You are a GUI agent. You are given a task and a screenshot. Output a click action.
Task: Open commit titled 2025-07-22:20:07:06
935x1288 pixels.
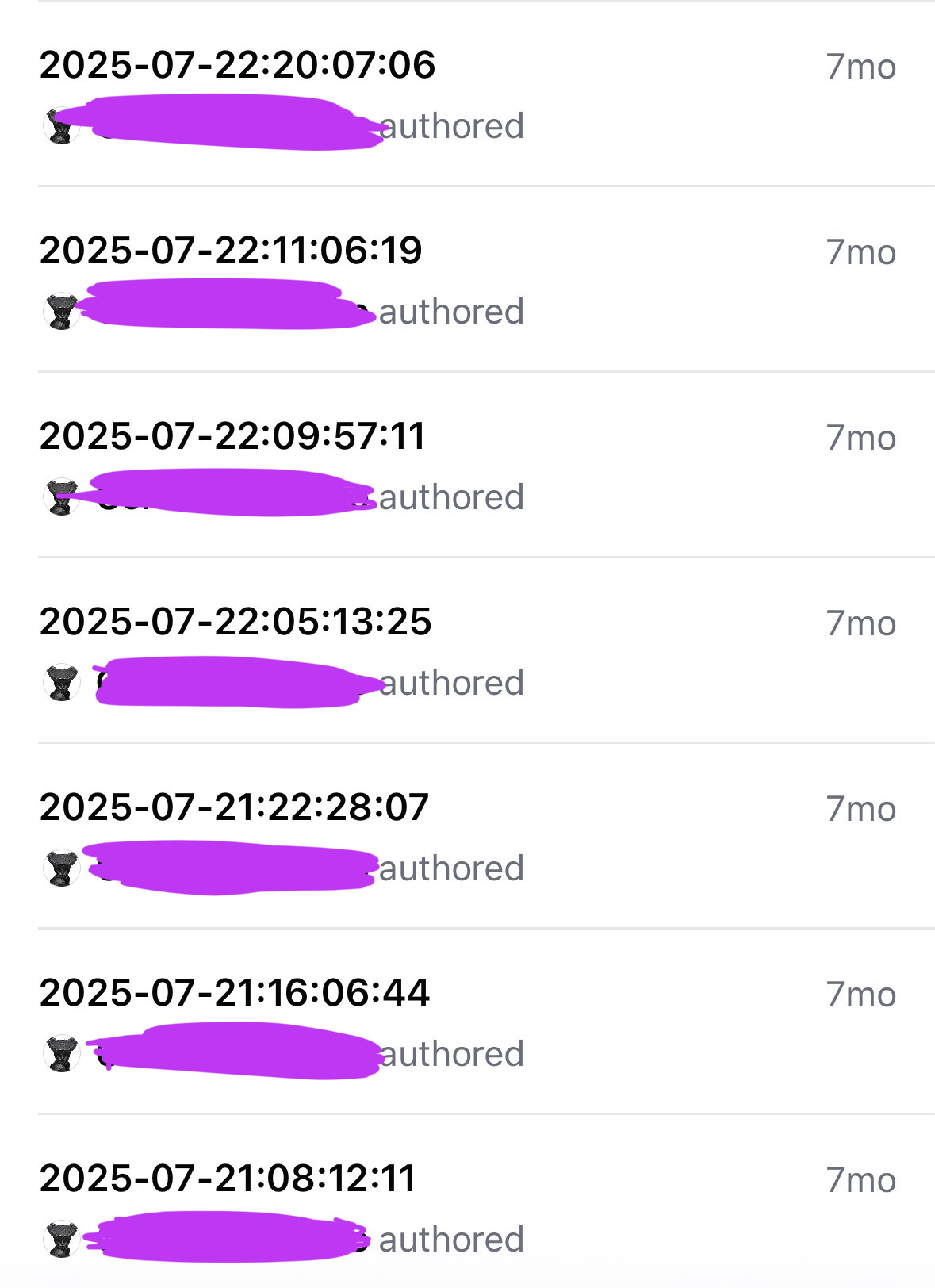(x=238, y=67)
